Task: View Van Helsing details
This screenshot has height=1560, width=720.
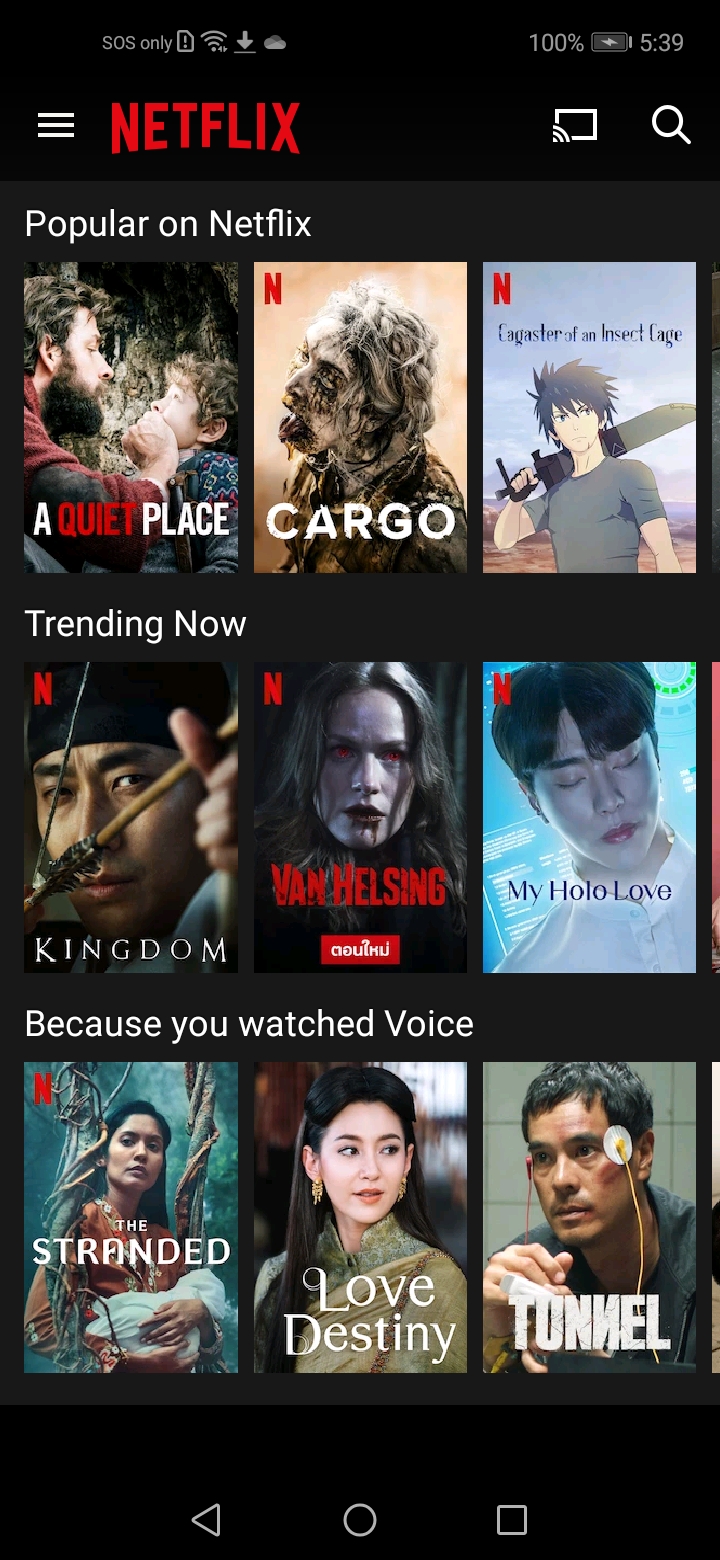Action: (360, 817)
